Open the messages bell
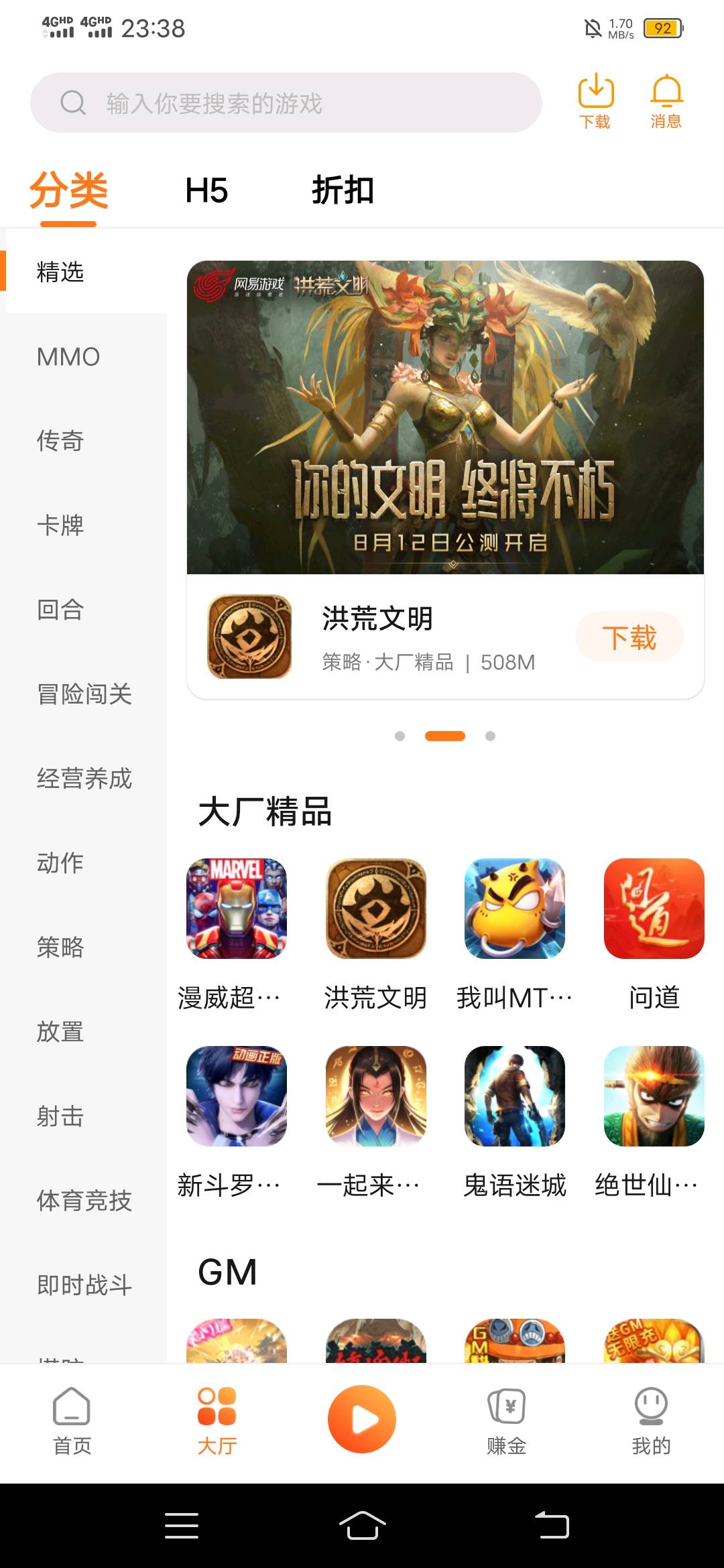724x1568 pixels. tap(666, 102)
